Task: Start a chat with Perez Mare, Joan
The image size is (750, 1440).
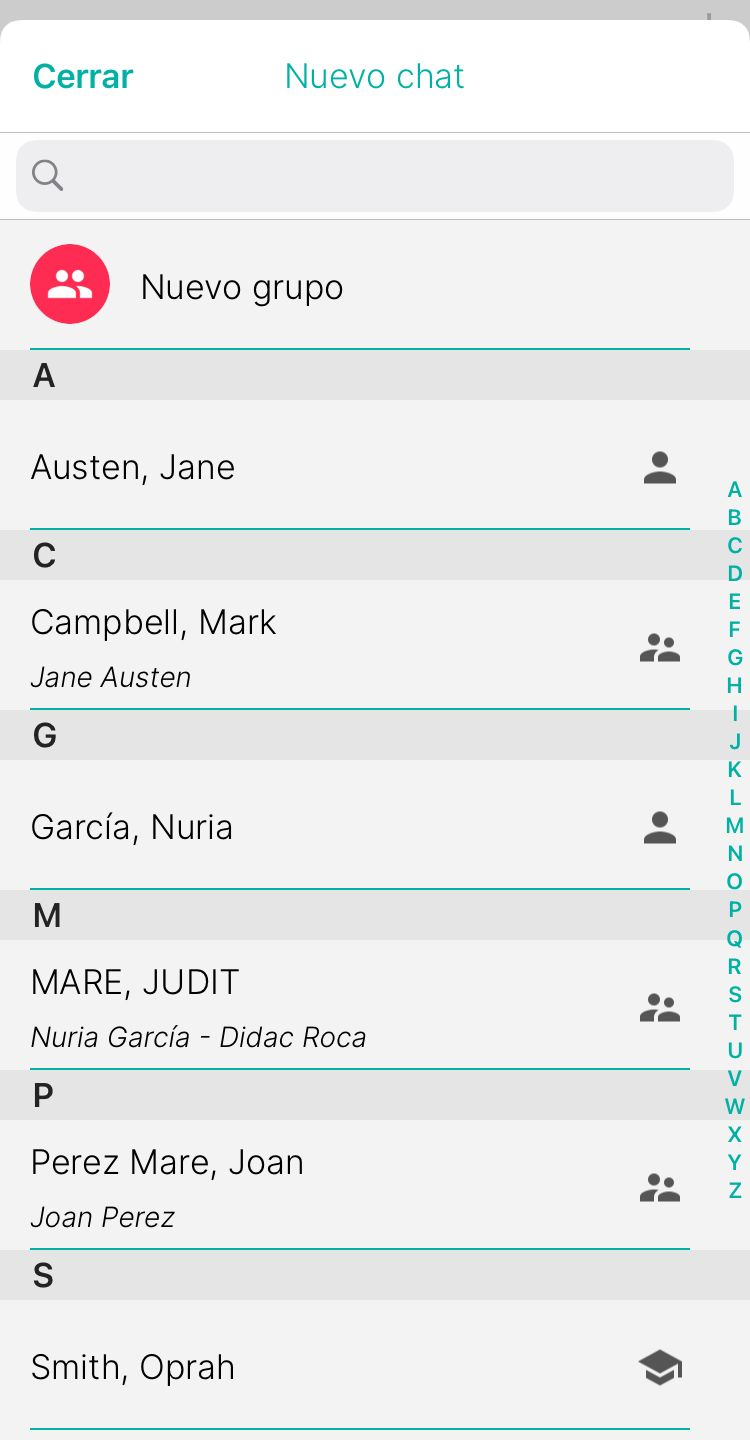Action: [360, 1186]
